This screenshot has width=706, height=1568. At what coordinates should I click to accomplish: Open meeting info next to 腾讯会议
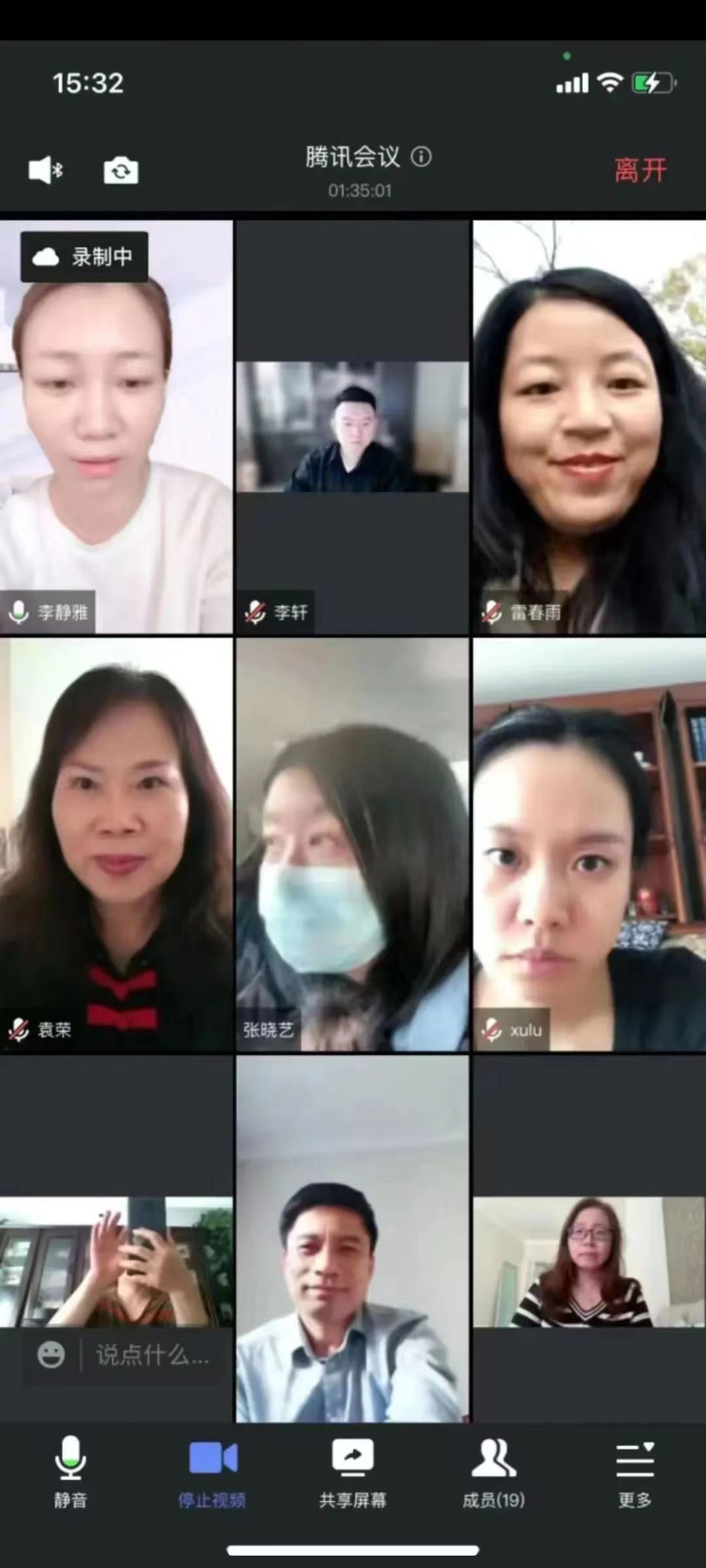click(421, 157)
